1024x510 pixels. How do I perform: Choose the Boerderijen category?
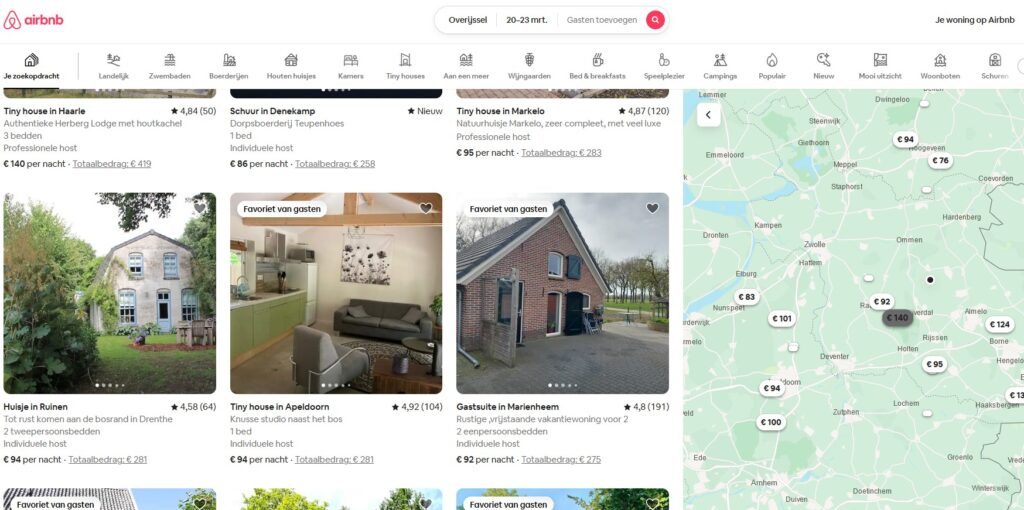(x=228, y=66)
